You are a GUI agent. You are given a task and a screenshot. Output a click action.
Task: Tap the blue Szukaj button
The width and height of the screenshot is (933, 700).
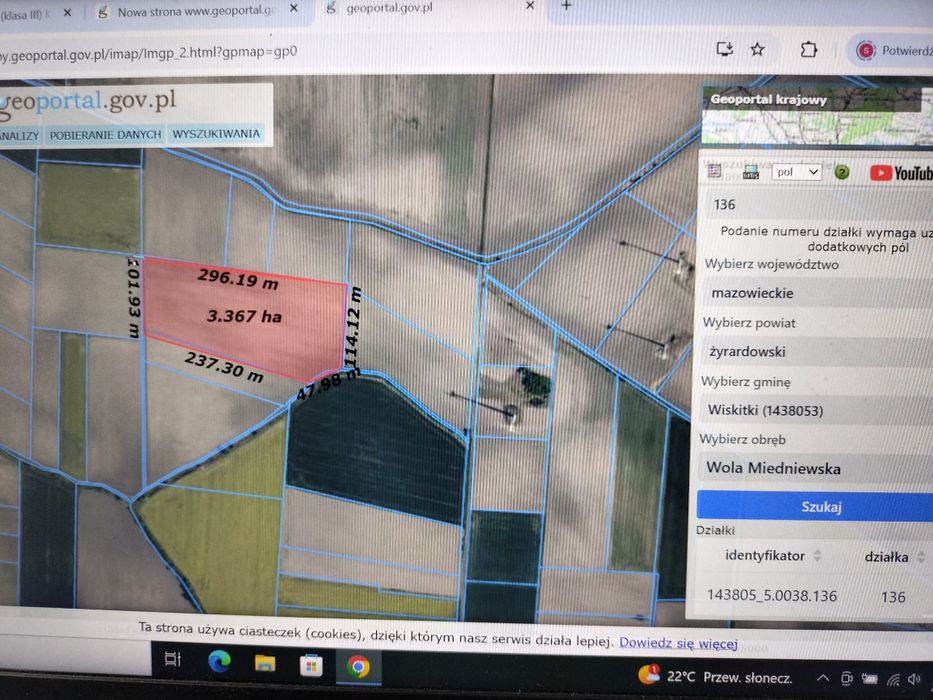pyautogui.click(x=821, y=506)
